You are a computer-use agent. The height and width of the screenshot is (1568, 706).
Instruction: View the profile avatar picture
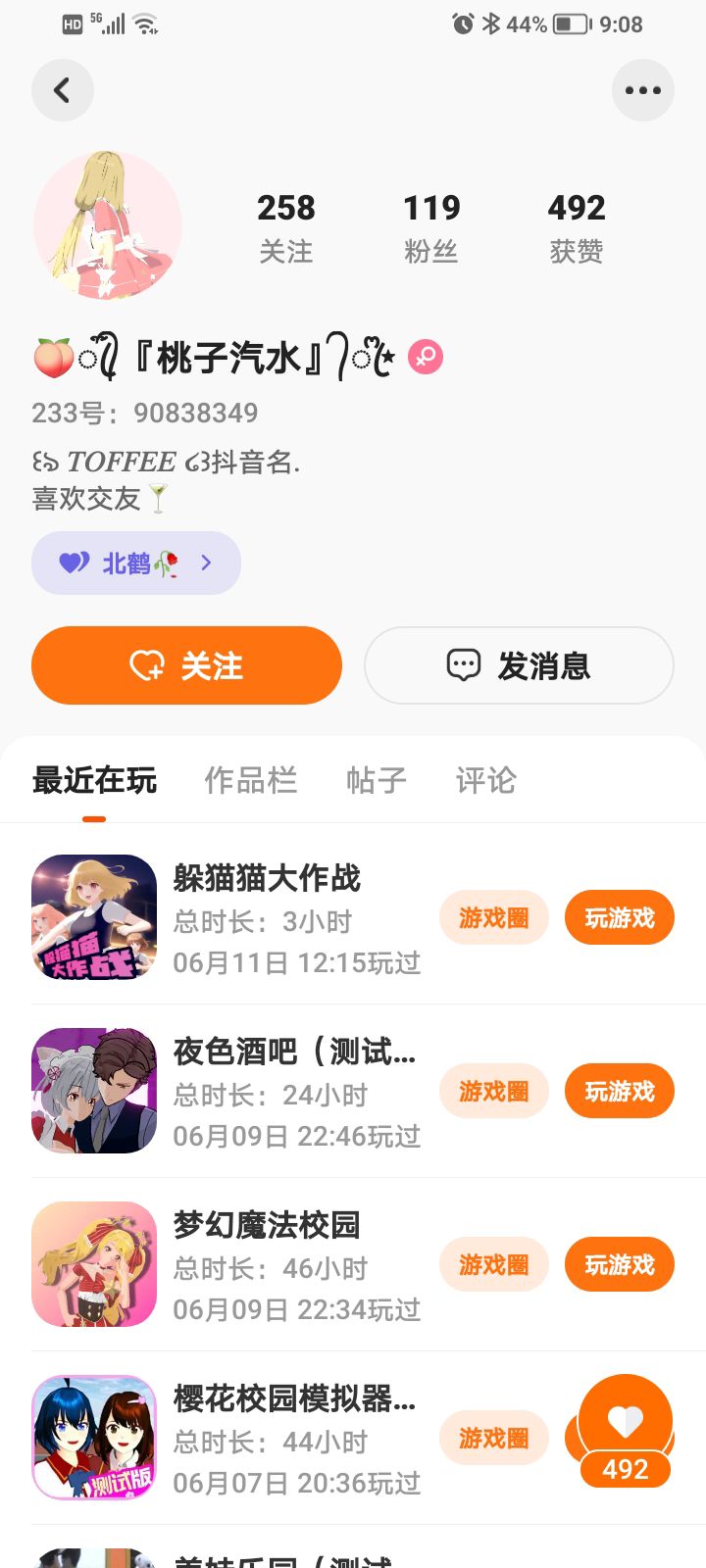coord(108,225)
